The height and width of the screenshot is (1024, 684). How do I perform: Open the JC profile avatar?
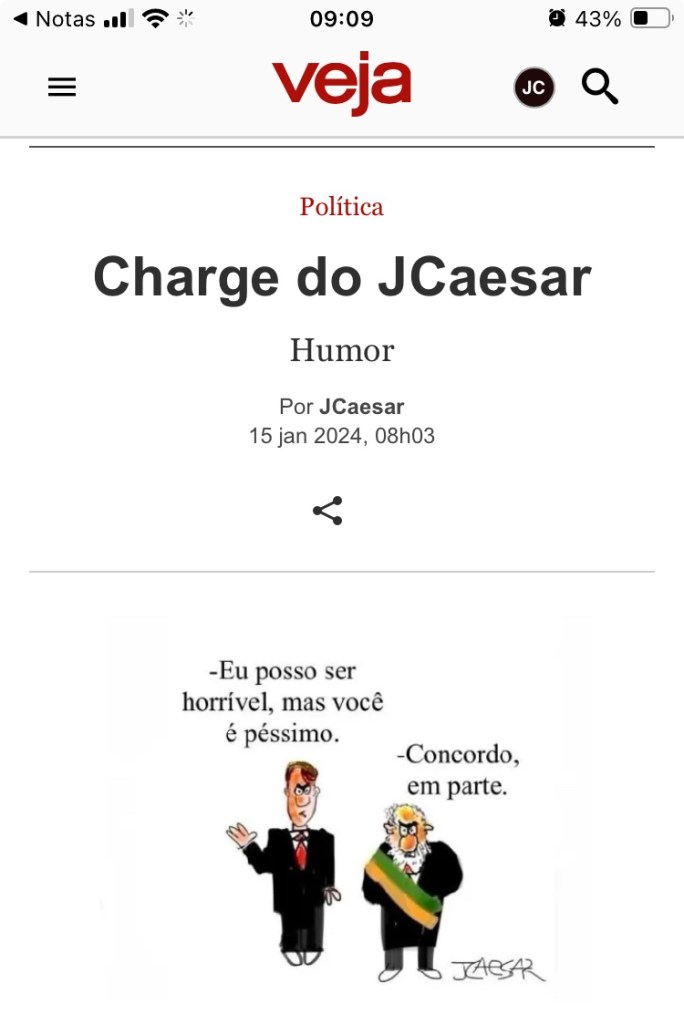[534, 88]
